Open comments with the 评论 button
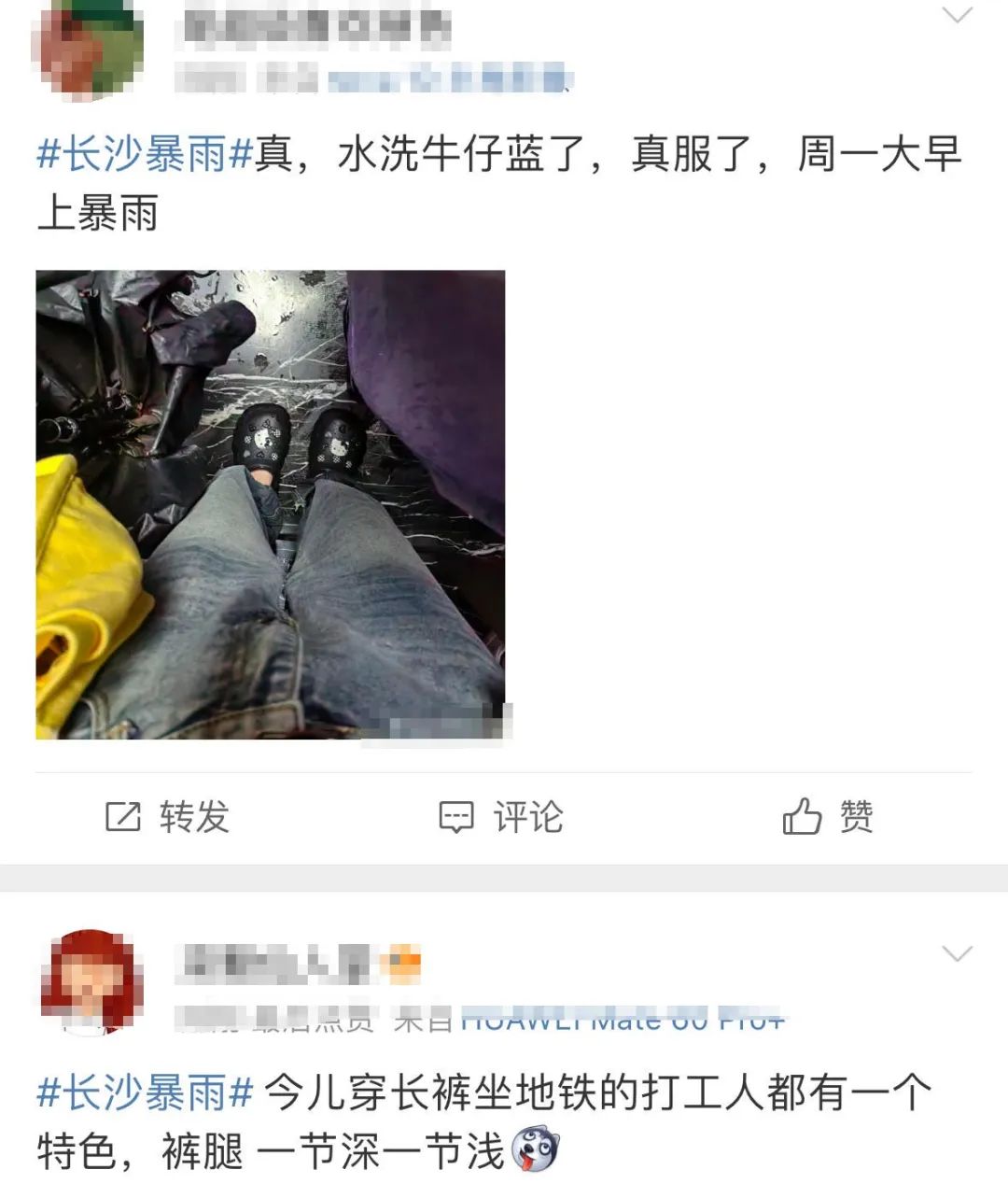The height and width of the screenshot is (1198, 1008). pyautogui.click(x=502, y=817)
